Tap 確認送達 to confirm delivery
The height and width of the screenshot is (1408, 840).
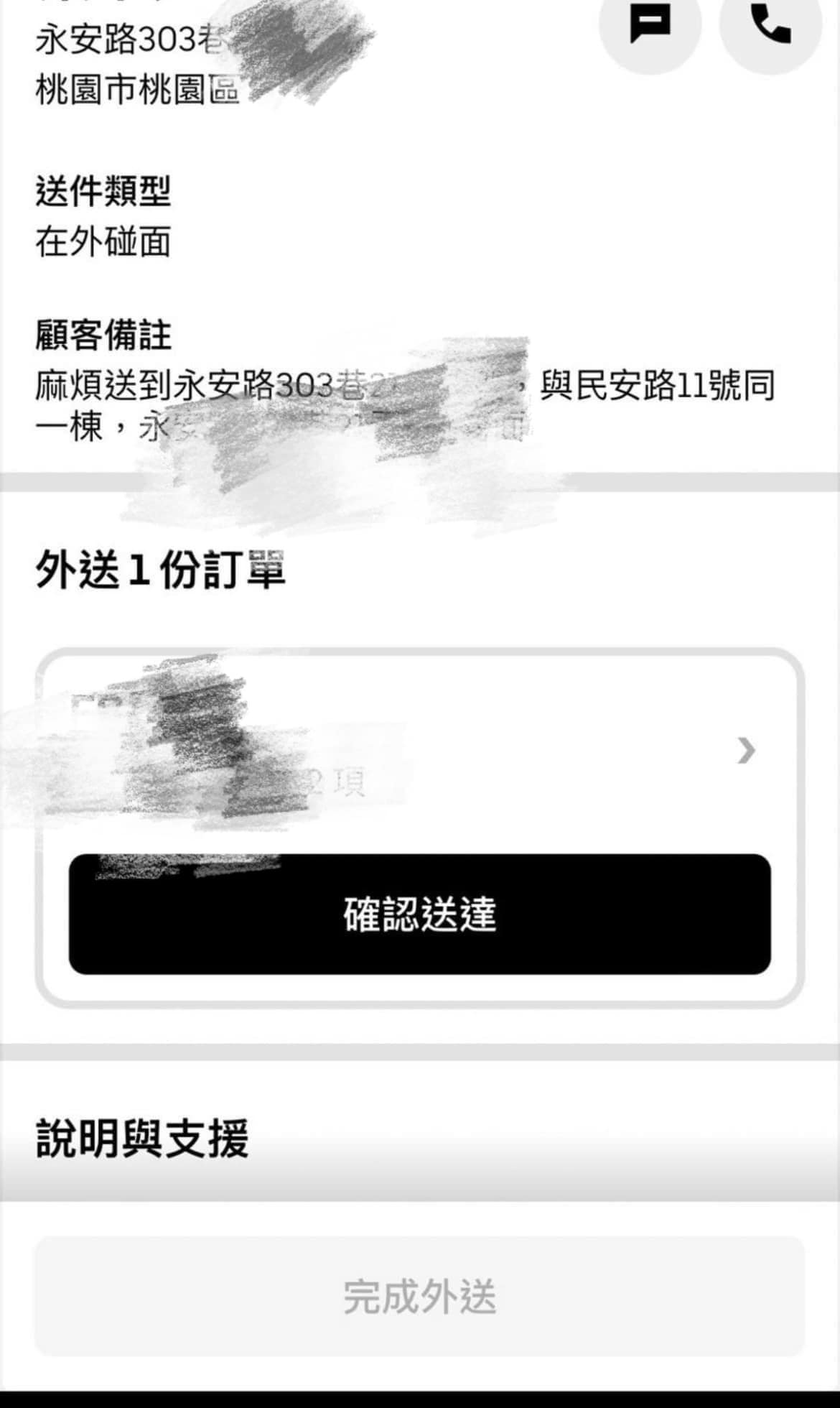[420, 914]
